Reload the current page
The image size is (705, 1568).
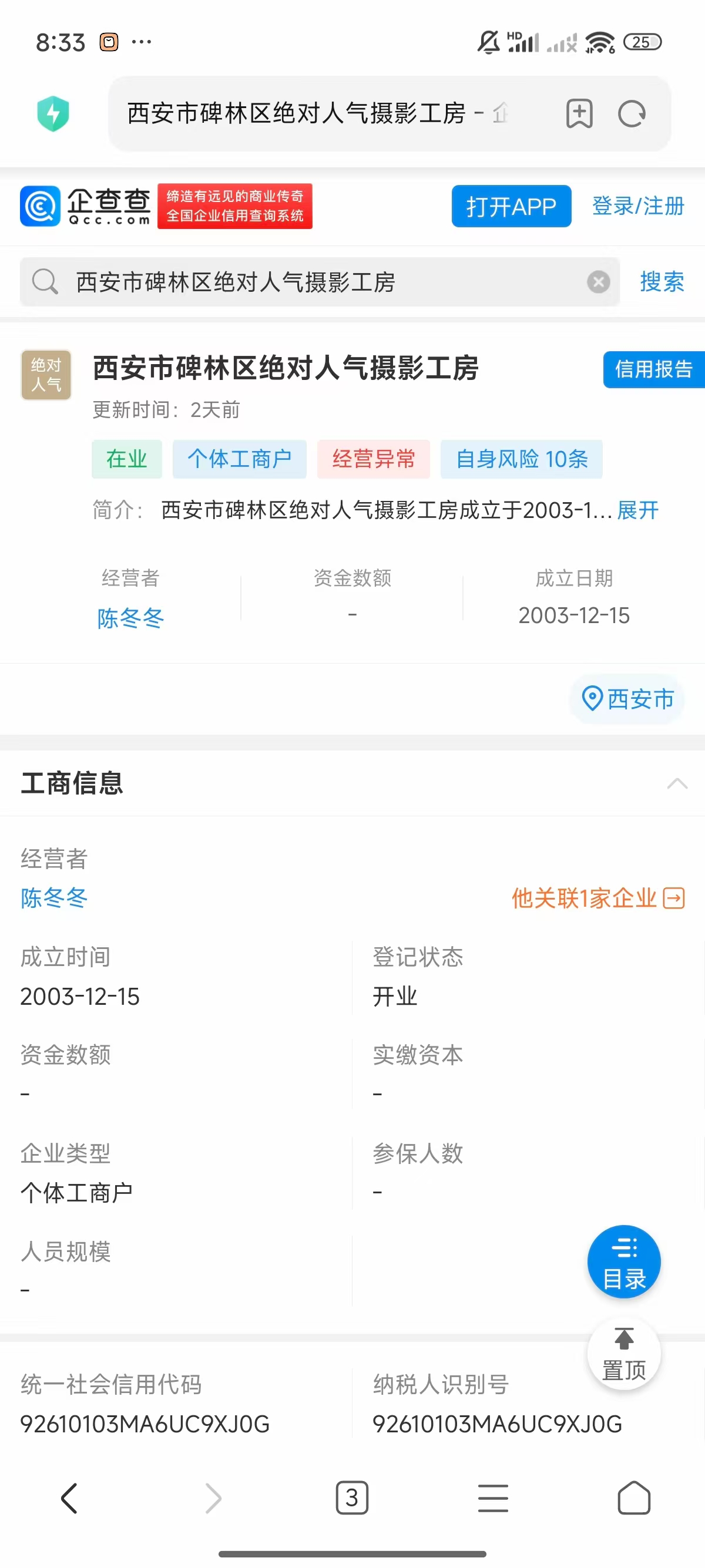(x=632, y=113)
